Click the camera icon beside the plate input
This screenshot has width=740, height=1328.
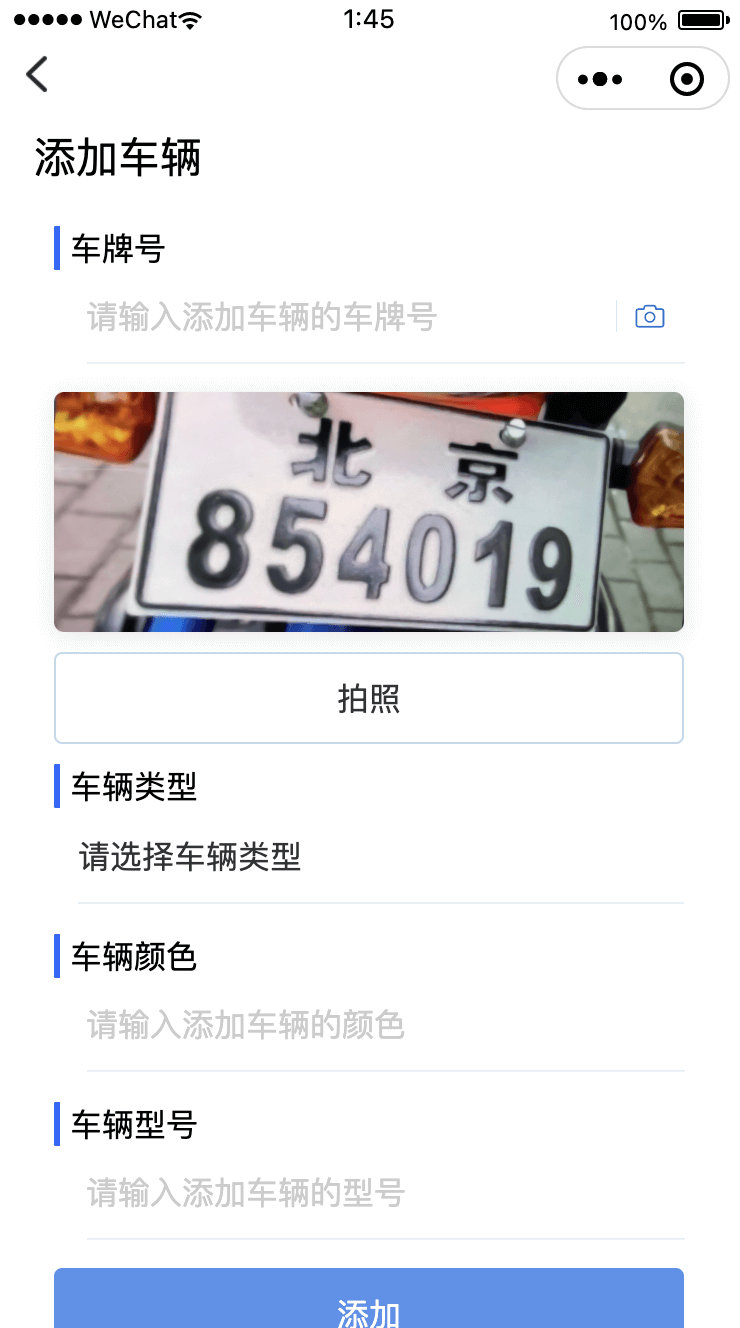point(649,316)
